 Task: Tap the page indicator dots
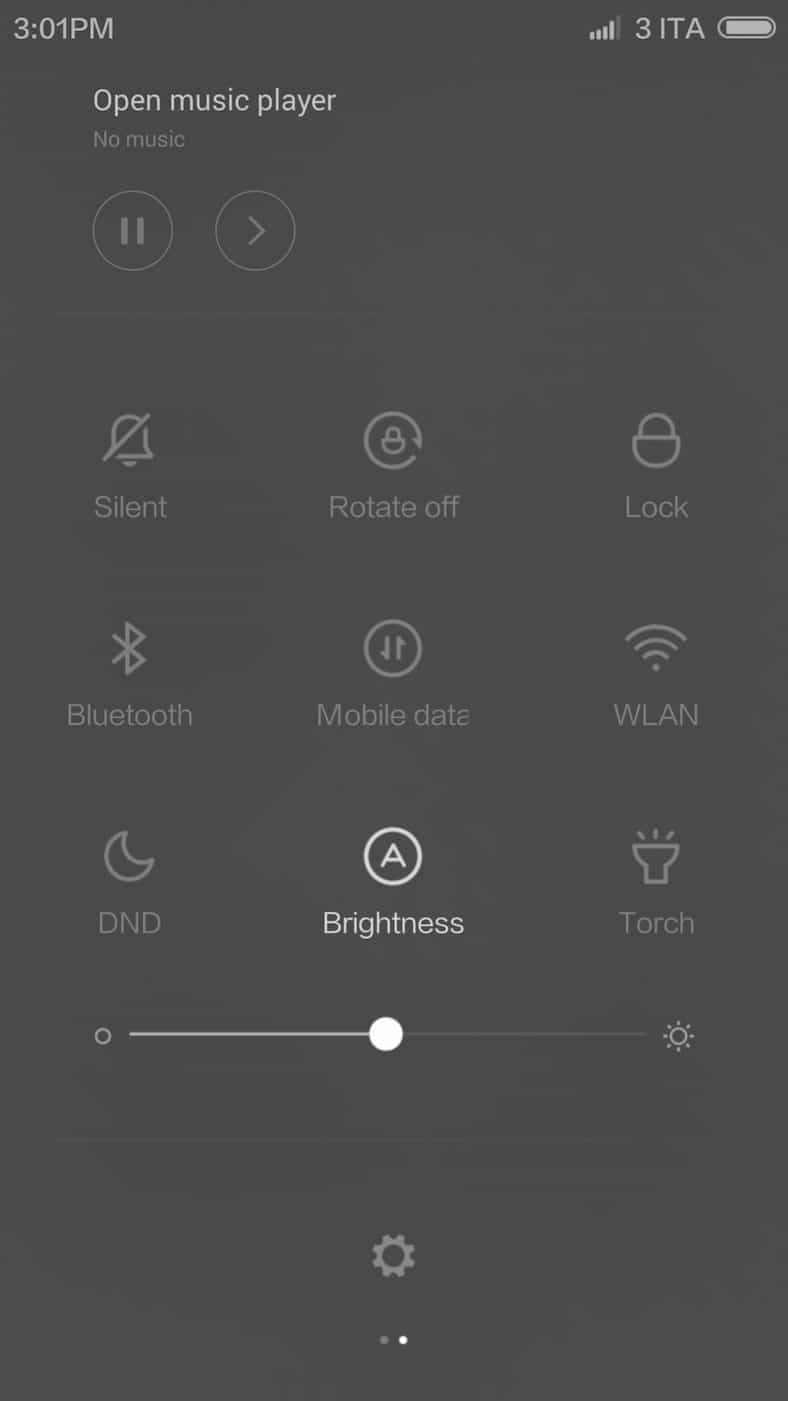[x=393, y=1340]
